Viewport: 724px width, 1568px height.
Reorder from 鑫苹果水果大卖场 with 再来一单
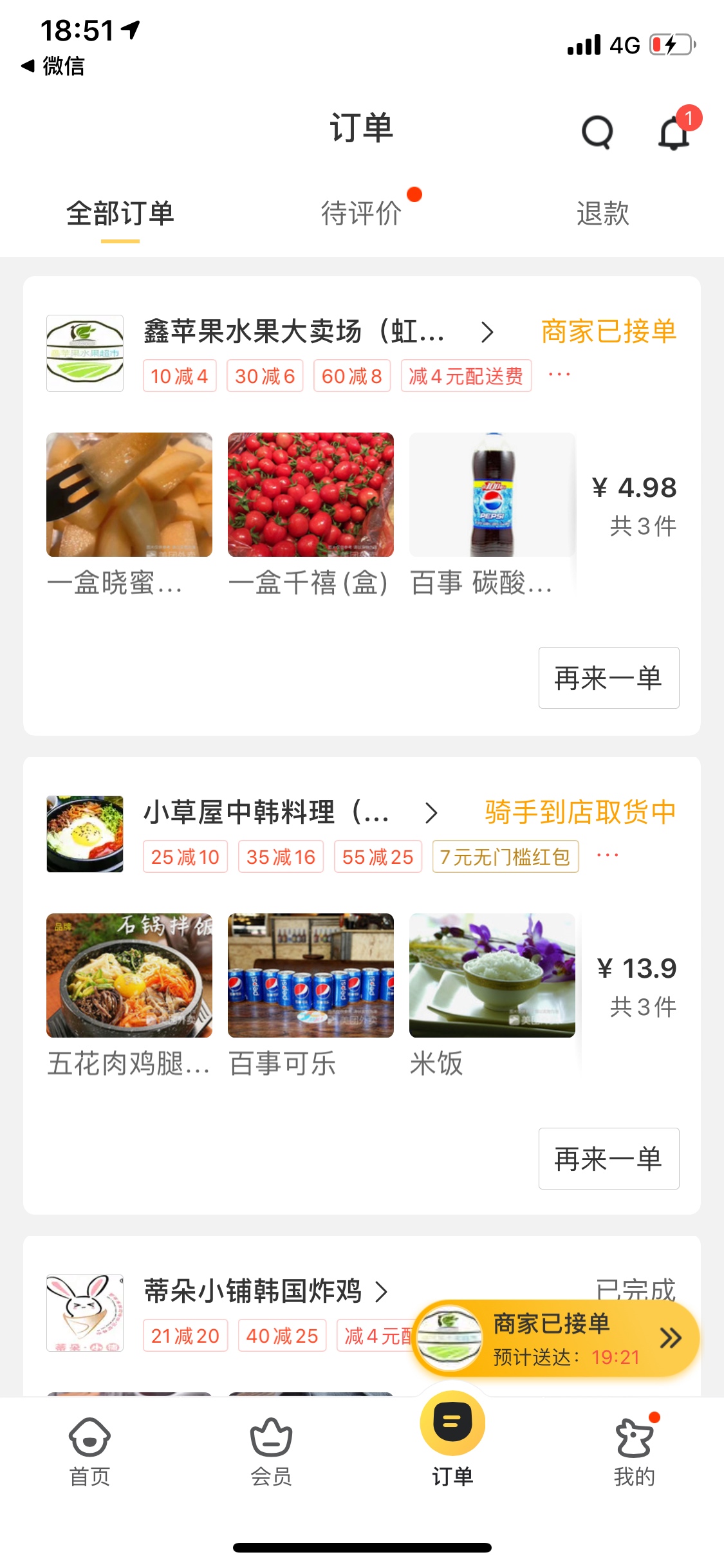coord(609,678)
